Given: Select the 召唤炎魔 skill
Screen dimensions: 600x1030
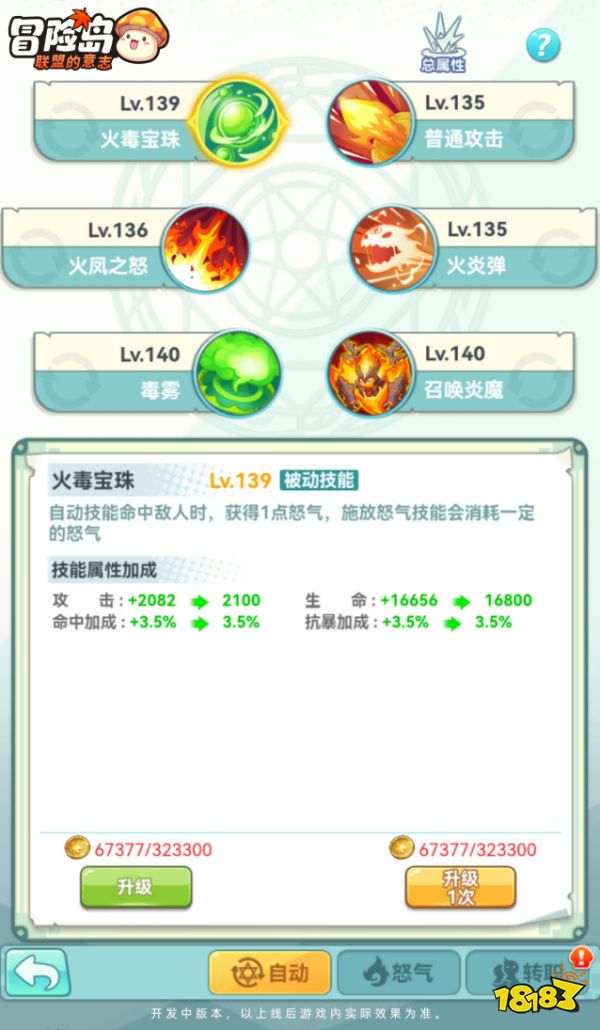Looking at the screenshot, I should point(370,373).
